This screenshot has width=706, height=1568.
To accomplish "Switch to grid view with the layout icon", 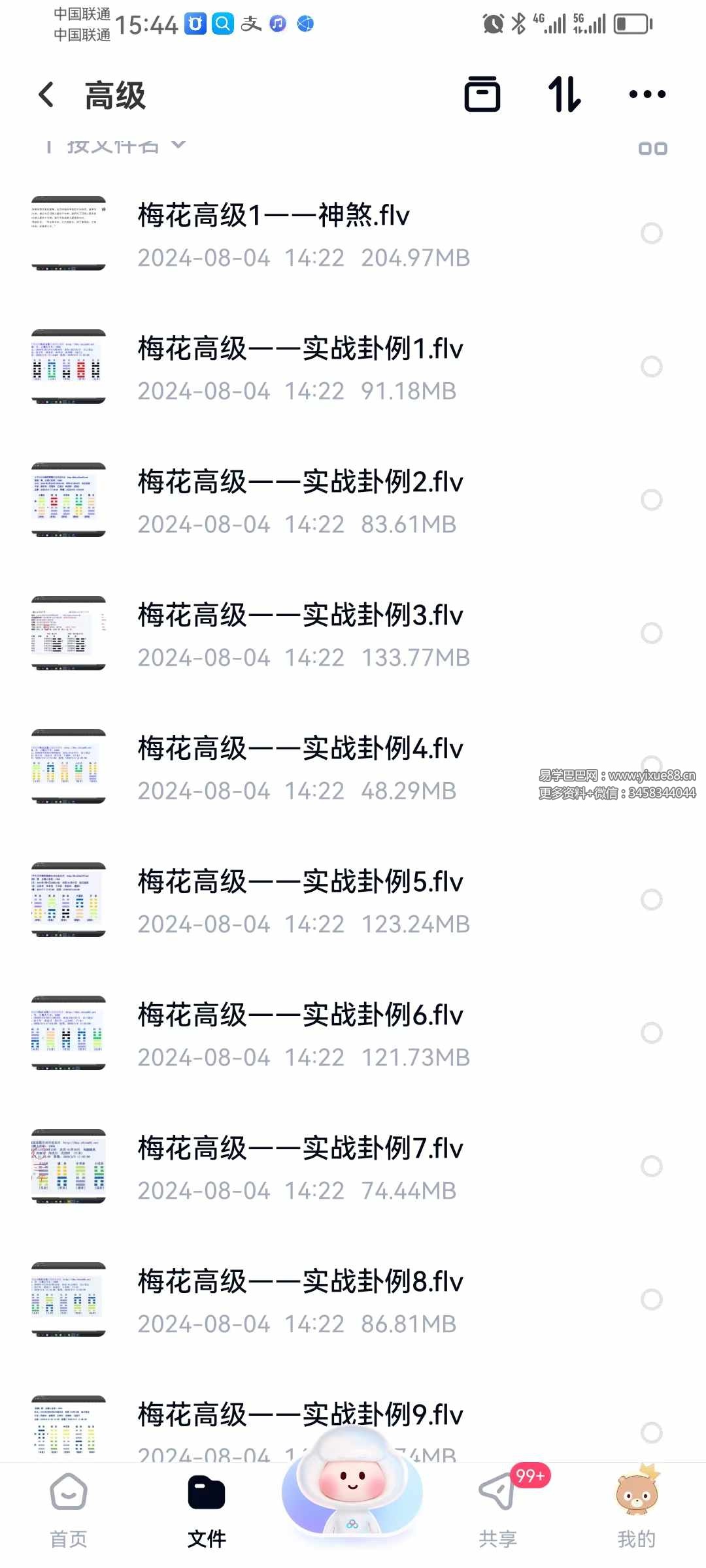I will (x=651, y=148).
